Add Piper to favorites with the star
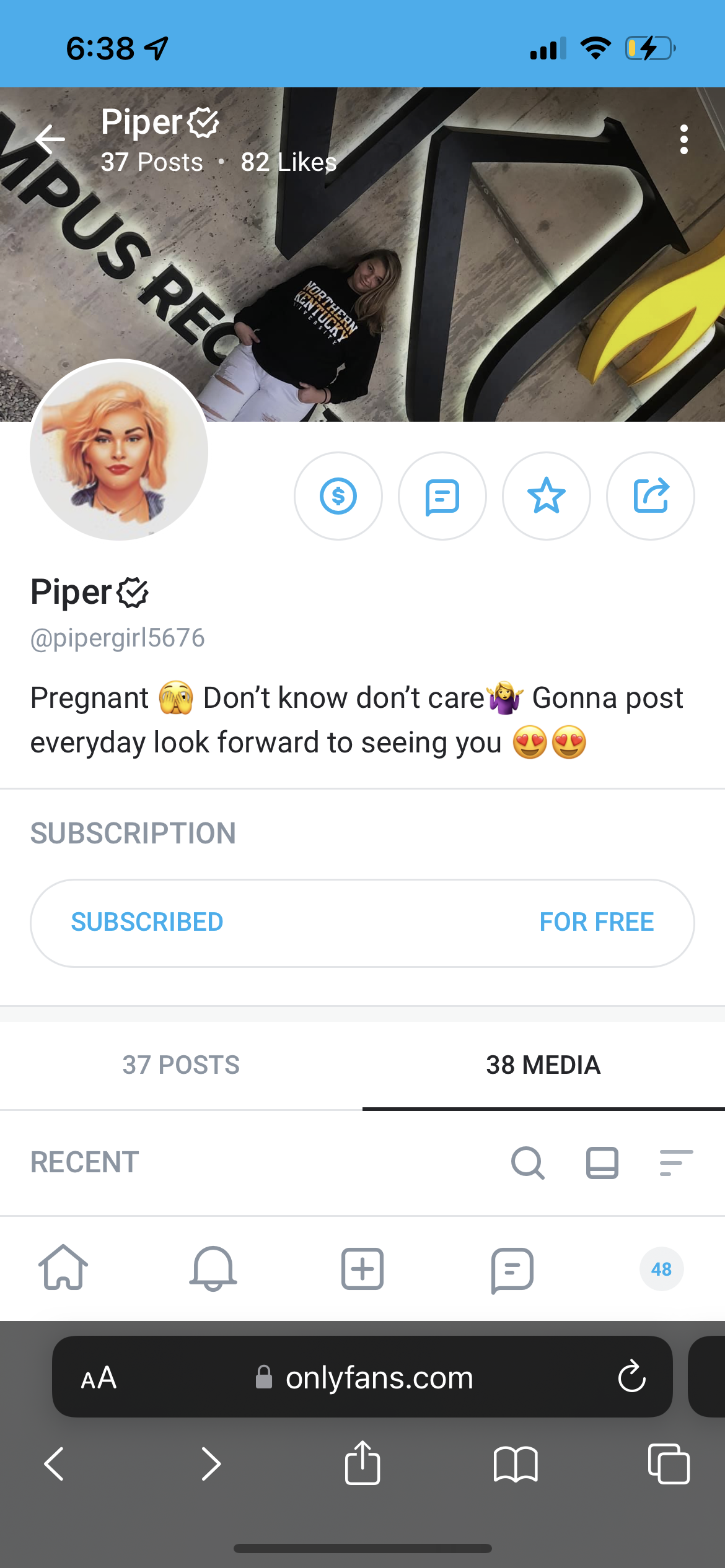The height and width of the screenshot is (1568, 725). pyautogui.click(x=546, y=496)
